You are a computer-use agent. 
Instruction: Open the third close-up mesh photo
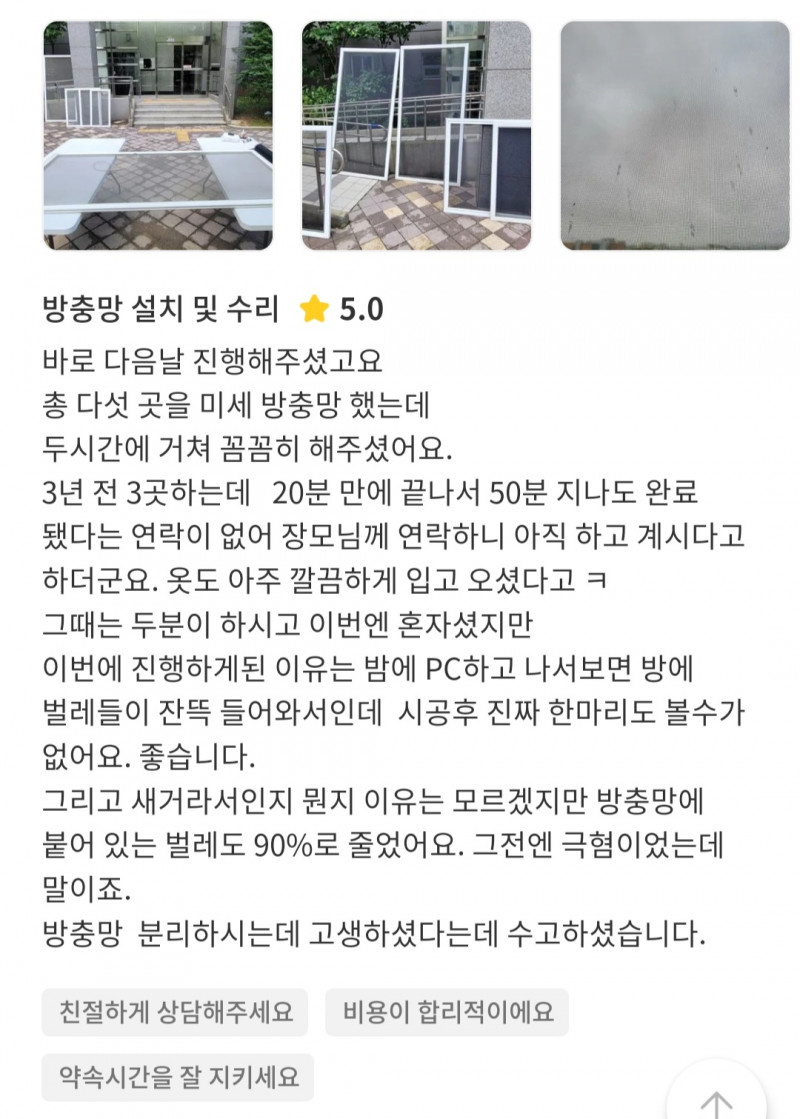(674, 135)
